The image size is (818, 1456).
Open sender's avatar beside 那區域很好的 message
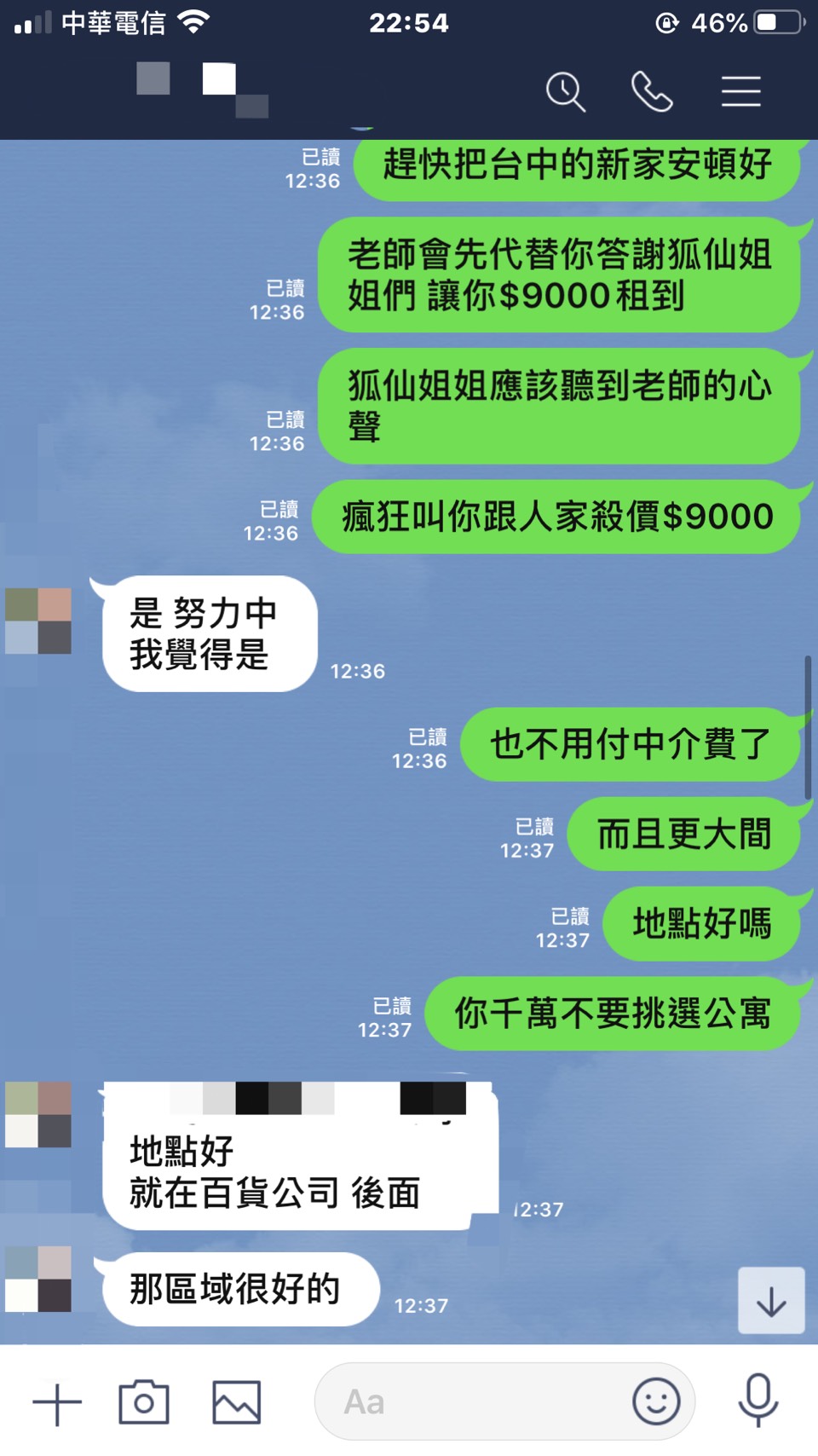tap(38, 1279)
